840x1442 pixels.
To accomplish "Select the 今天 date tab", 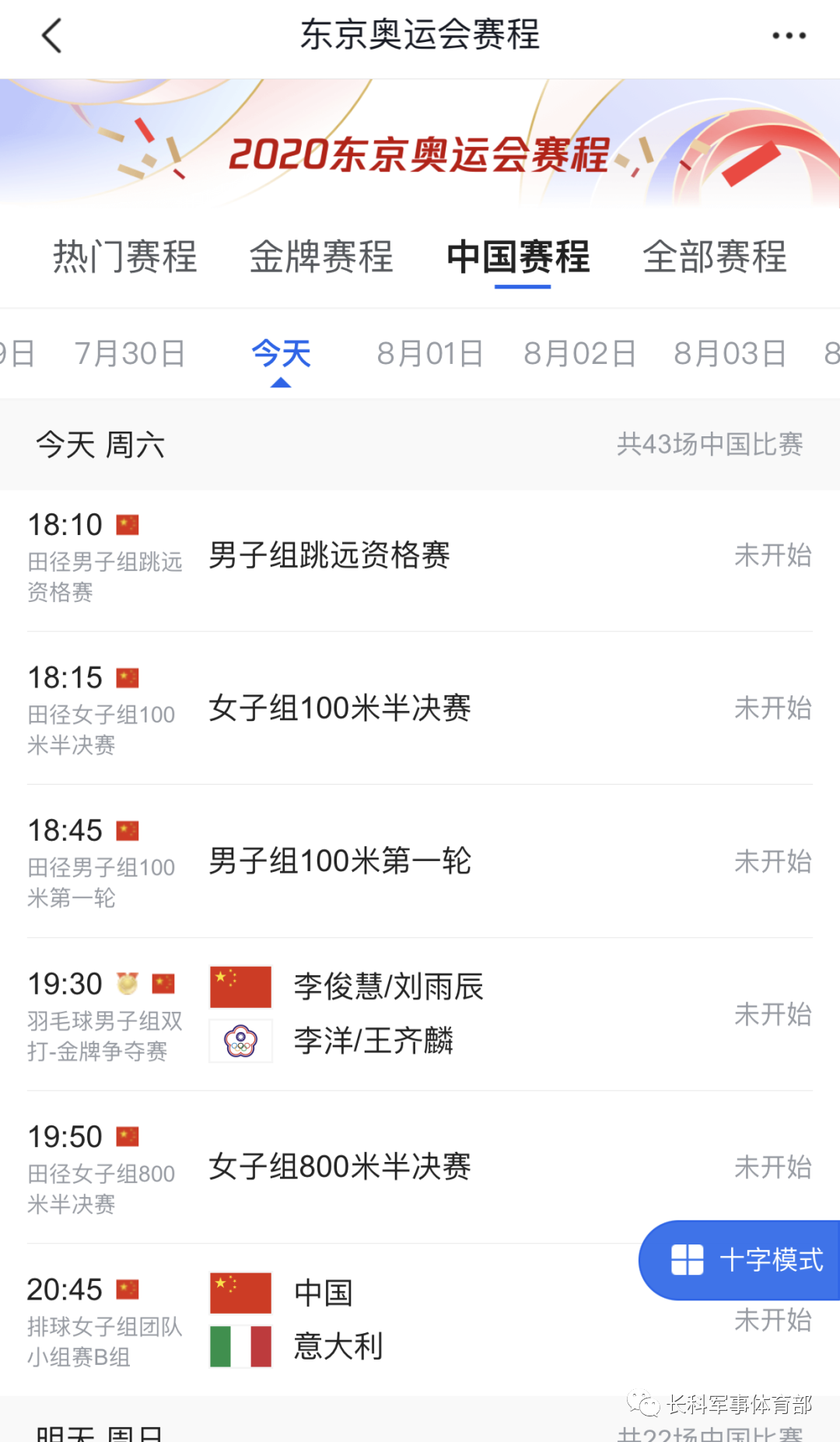I will [x=281, y=354].
